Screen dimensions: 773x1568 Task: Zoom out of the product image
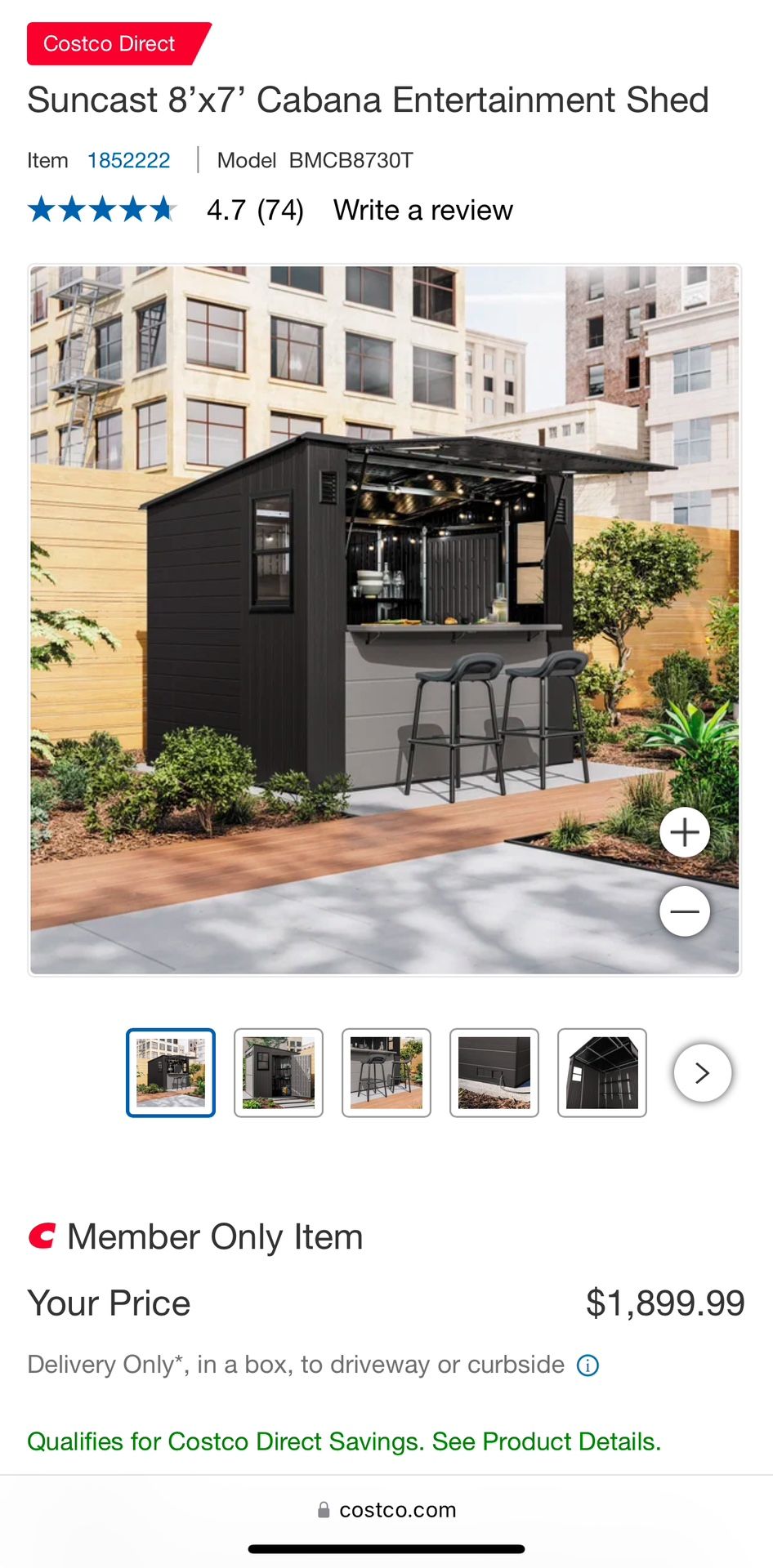click(x=685, y=911)
